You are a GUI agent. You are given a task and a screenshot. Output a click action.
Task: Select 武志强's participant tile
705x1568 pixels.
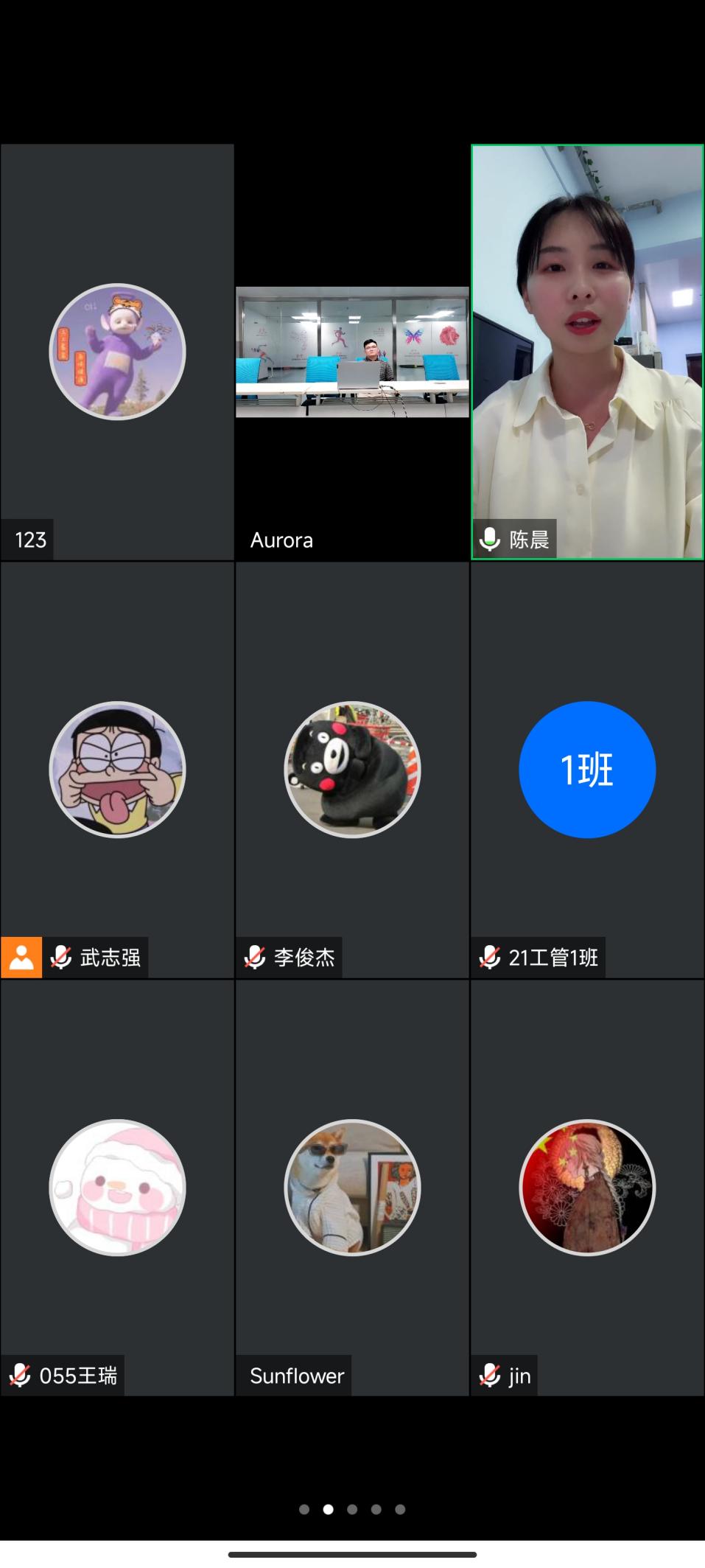[x=117, y=770]
